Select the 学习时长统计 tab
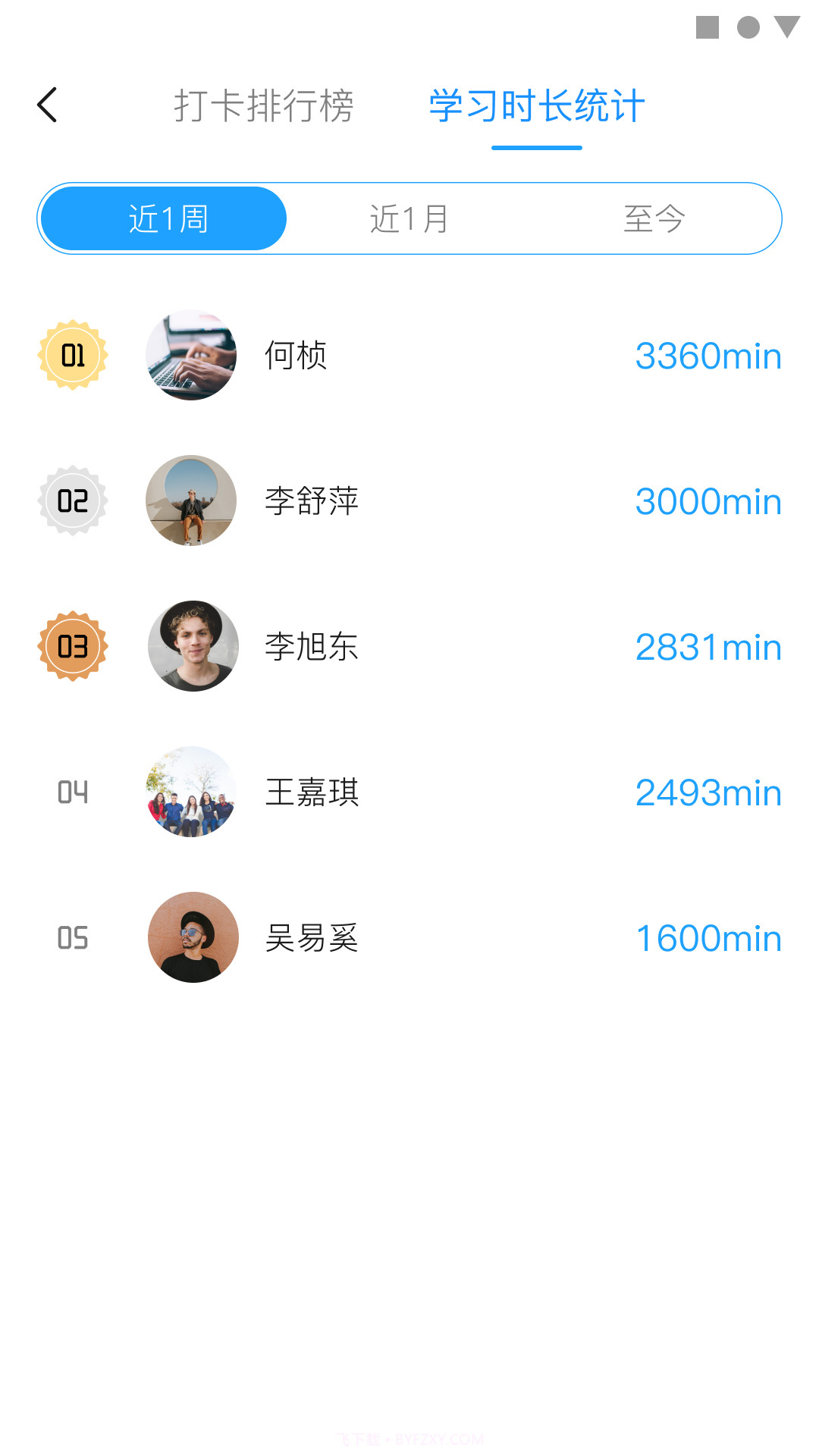 [x=536, y=106]
